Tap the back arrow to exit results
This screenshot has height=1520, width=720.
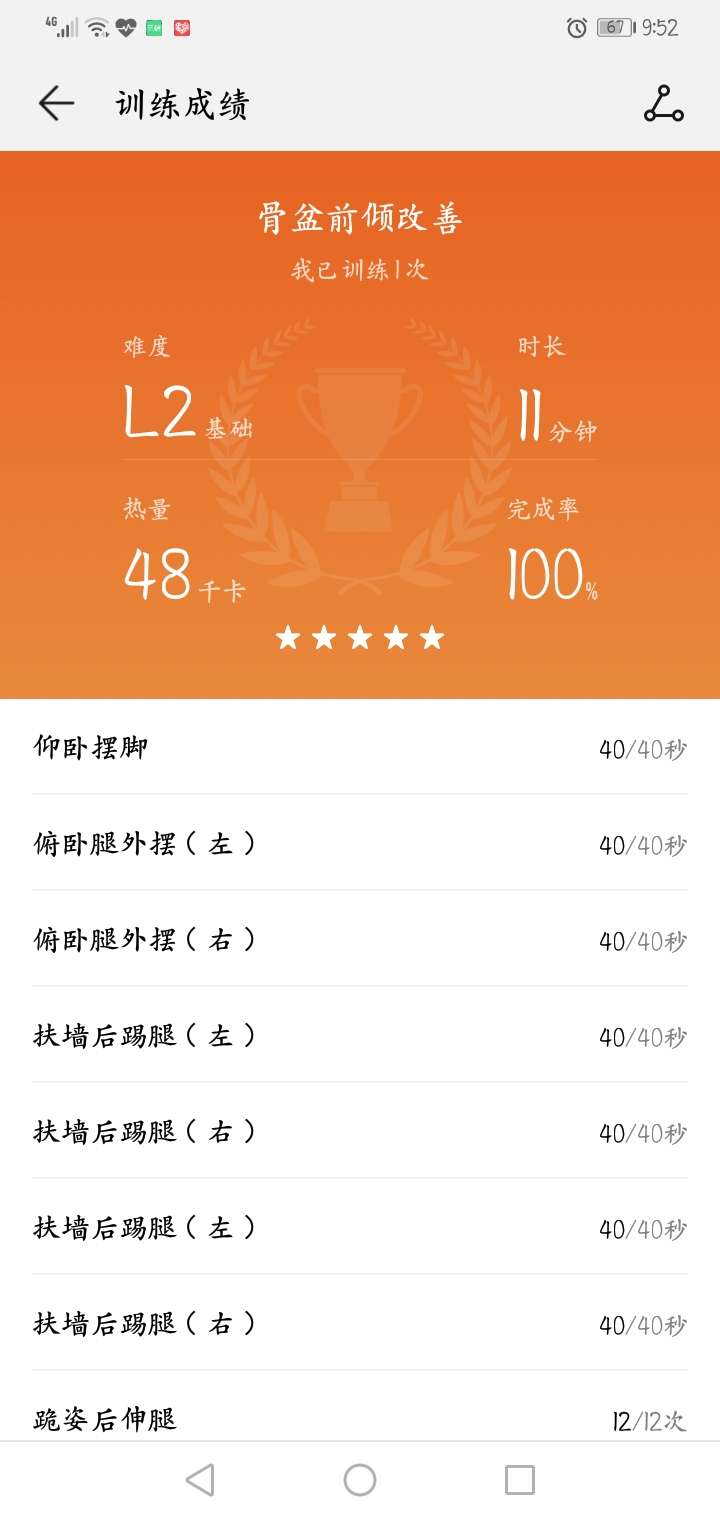tap(56, 103)
